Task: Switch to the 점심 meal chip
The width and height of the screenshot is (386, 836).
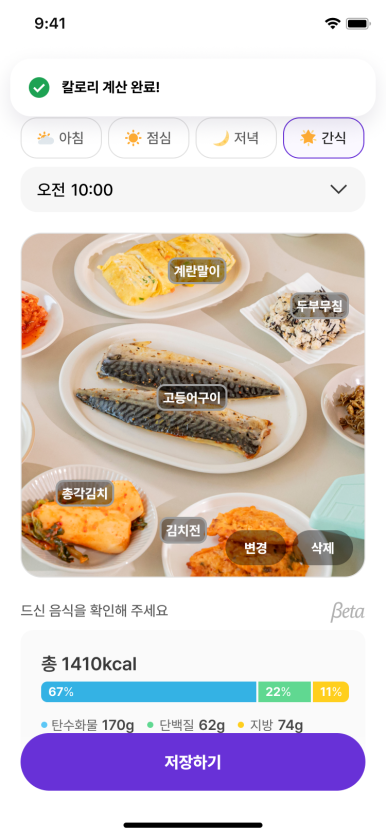Action: [148, 138]
